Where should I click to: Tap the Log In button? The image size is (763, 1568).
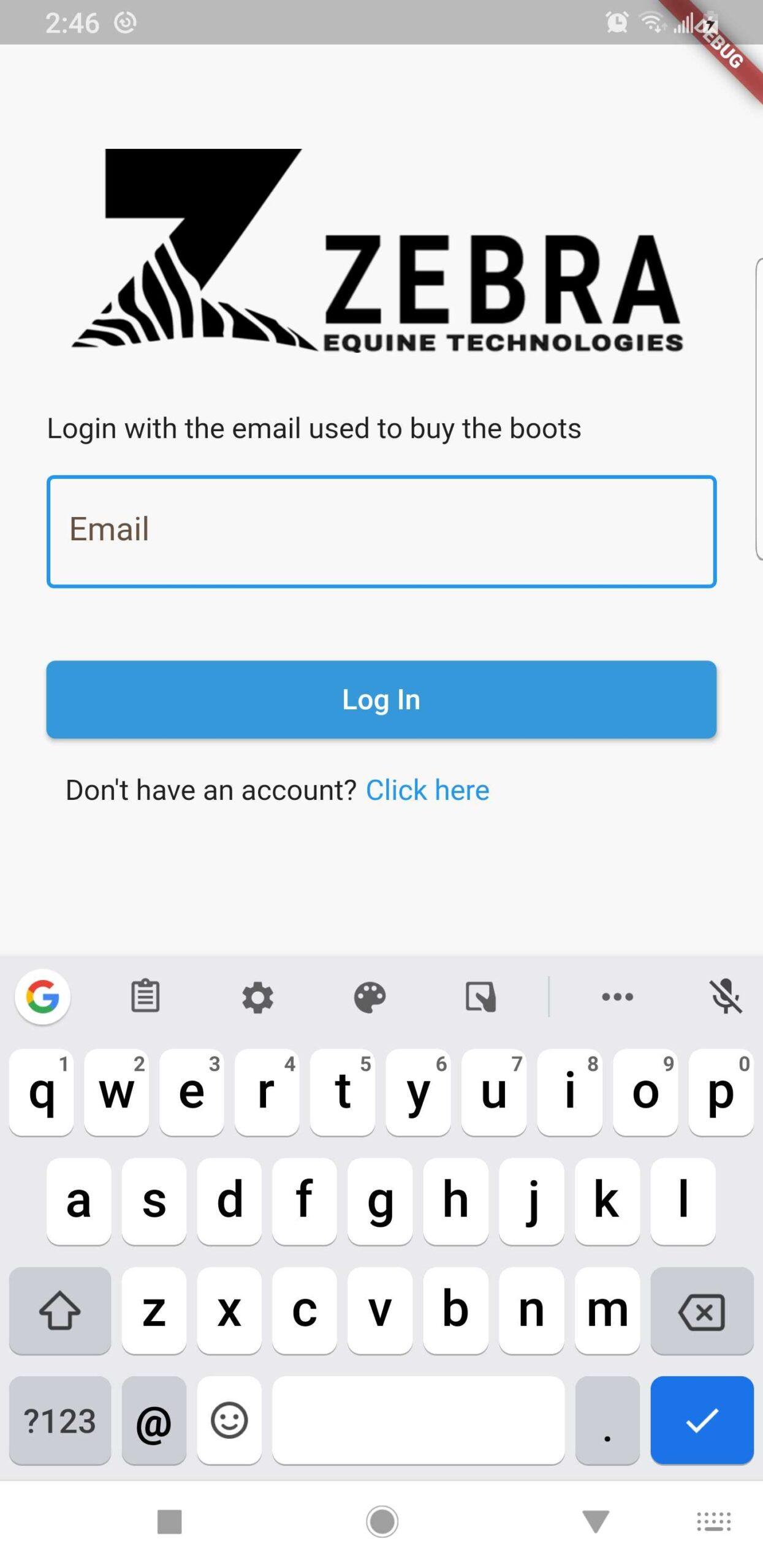(x=381, y=699)
